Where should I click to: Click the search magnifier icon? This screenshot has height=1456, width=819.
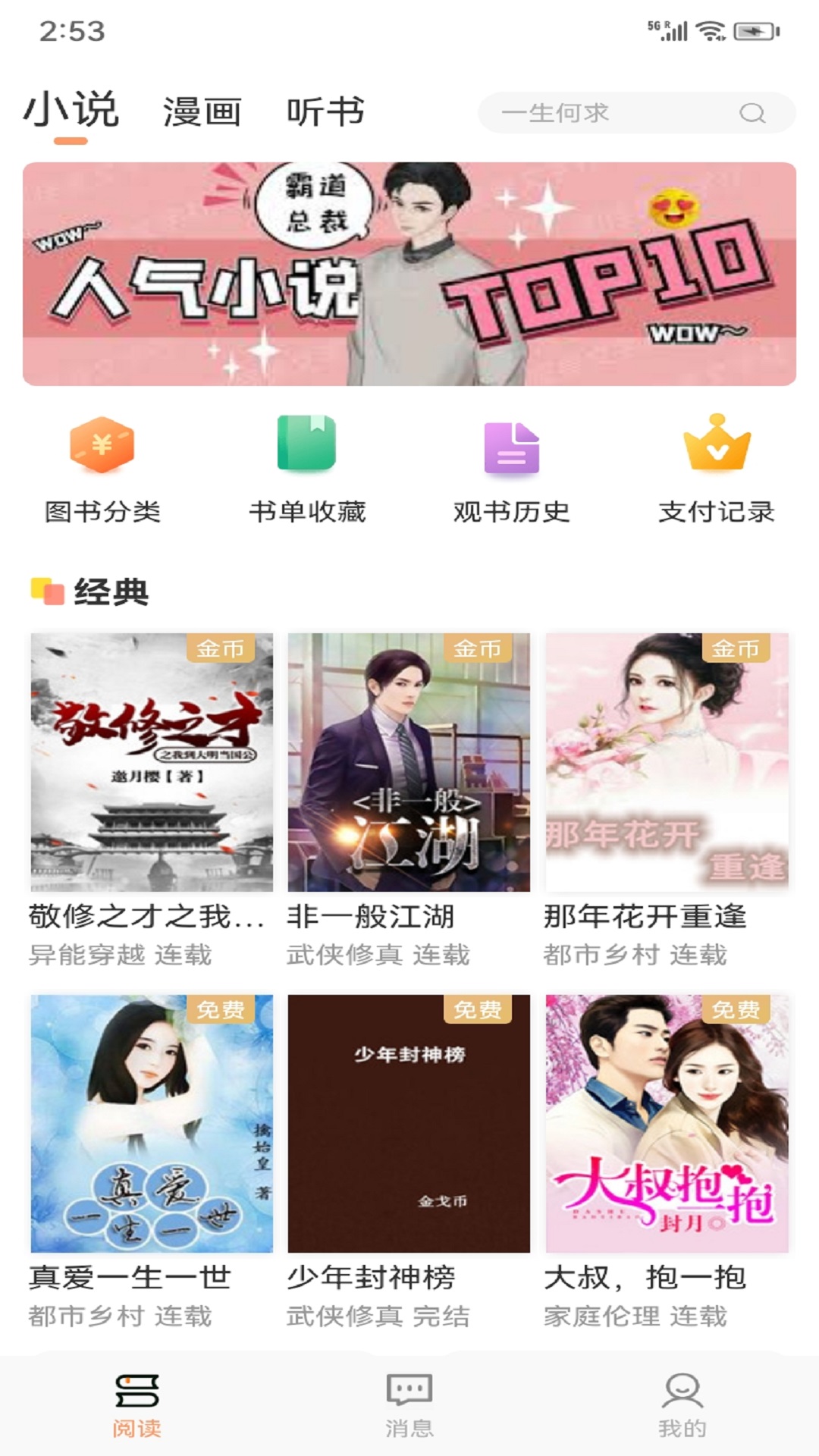(x=751, y=112)
